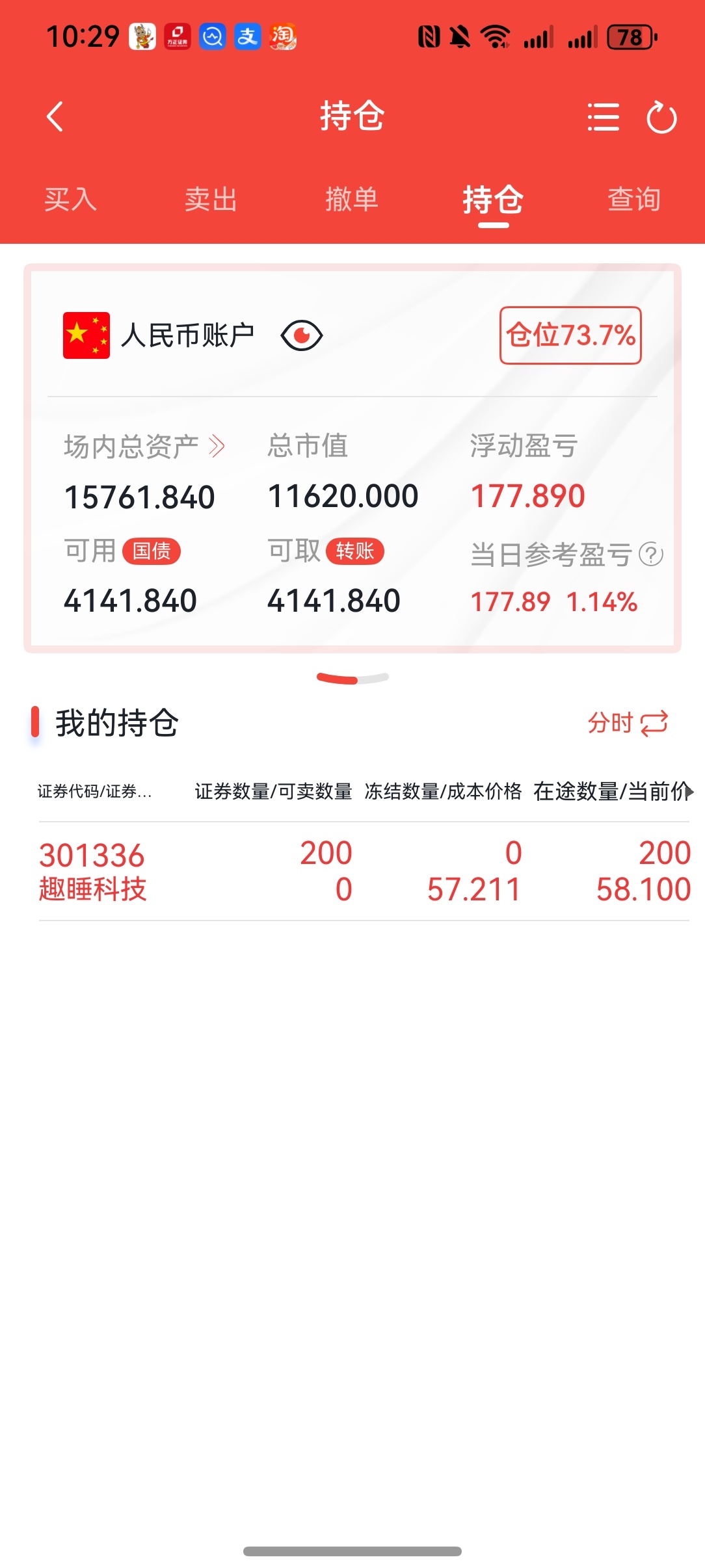Toggle the 分时 switch view
The height and width of the screenshot is (1568, 705).
coord(628,723)
